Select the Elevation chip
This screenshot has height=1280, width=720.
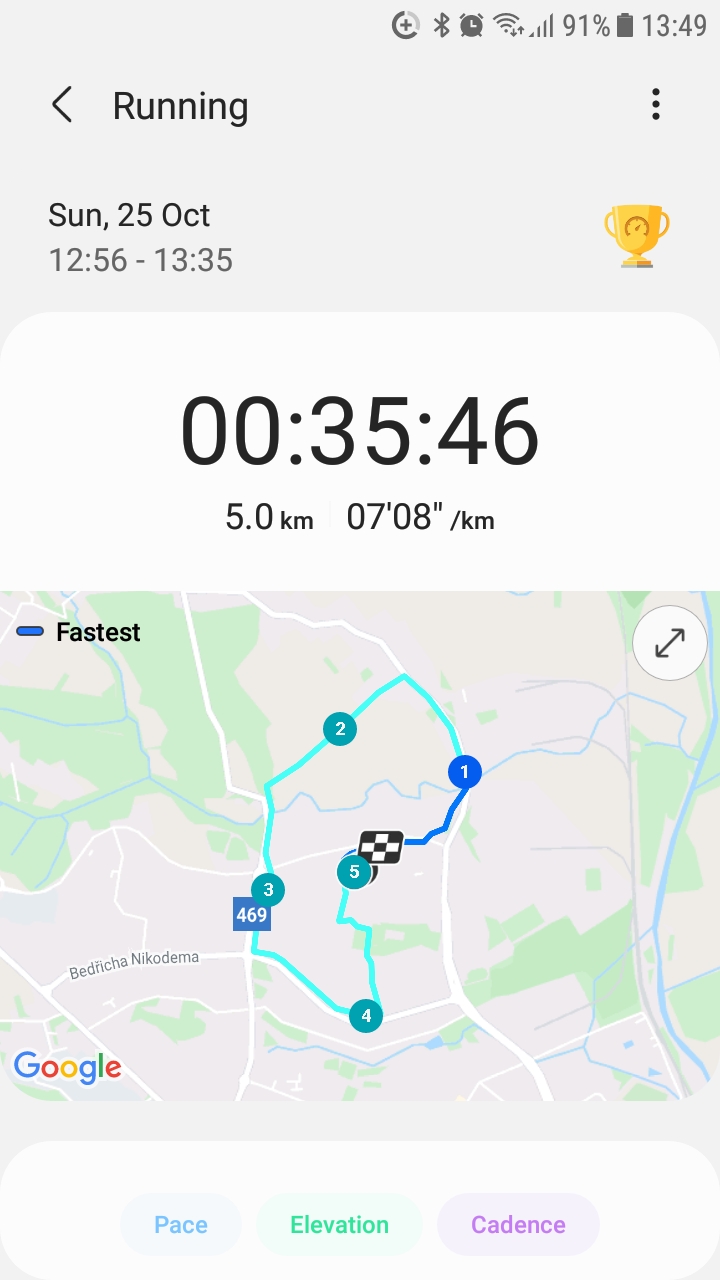(340, 1225)
